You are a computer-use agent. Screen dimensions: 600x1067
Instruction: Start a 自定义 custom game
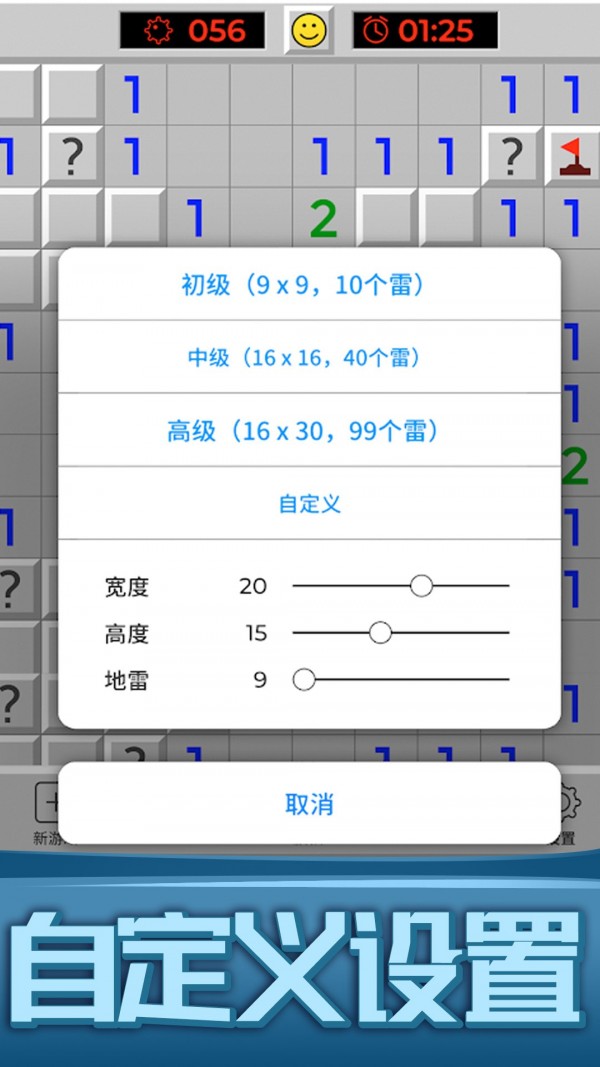pyautogui.click(x=309, y=504)
